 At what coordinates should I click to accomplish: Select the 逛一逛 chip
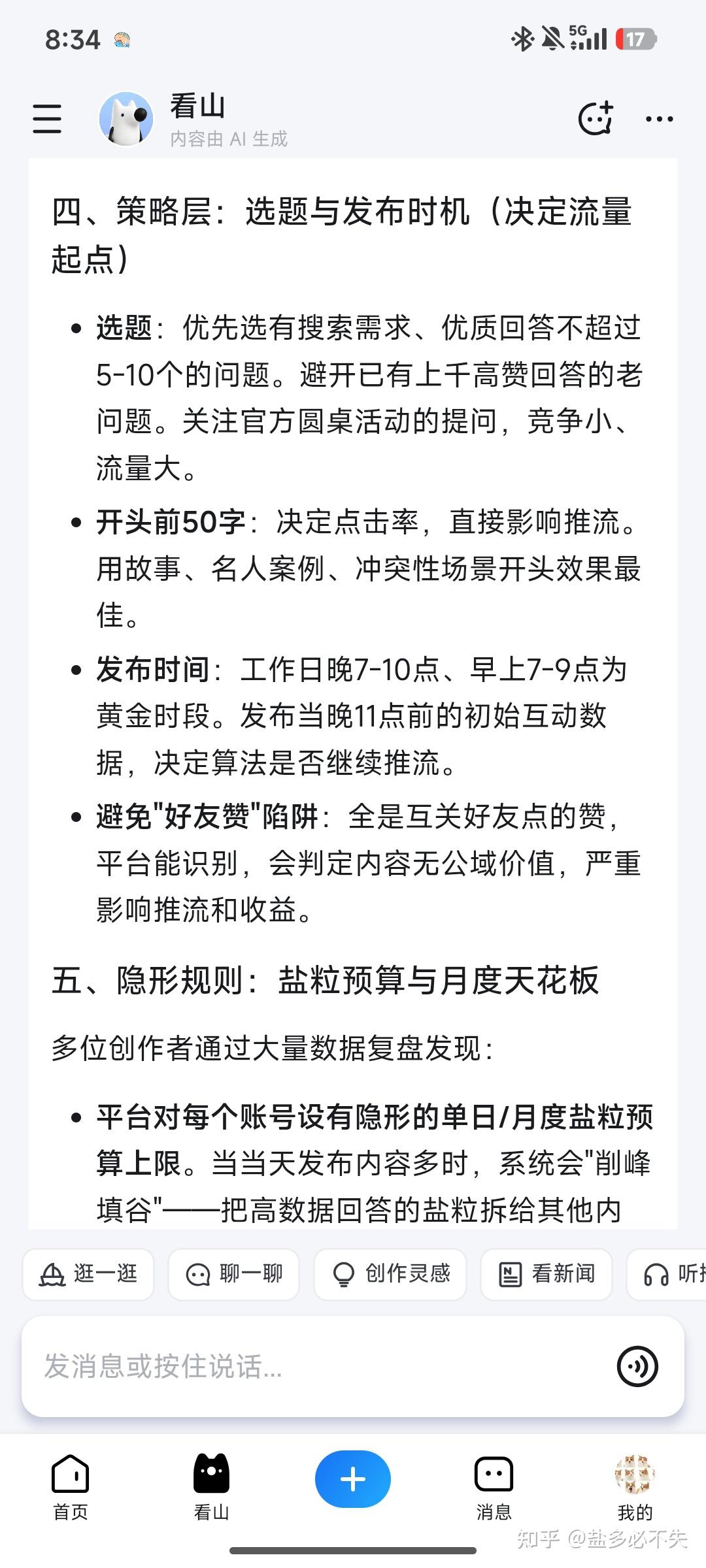[88, 1274]
